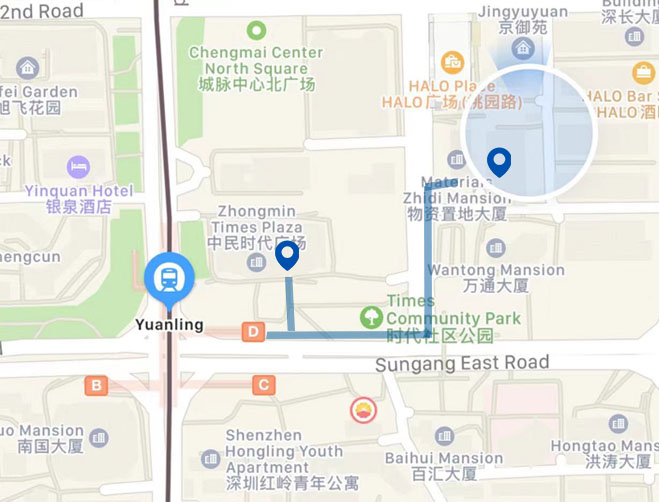Tap the HALO Plaza shopping marker
This screenshot has height=502, width=659.
pos(451,61)
